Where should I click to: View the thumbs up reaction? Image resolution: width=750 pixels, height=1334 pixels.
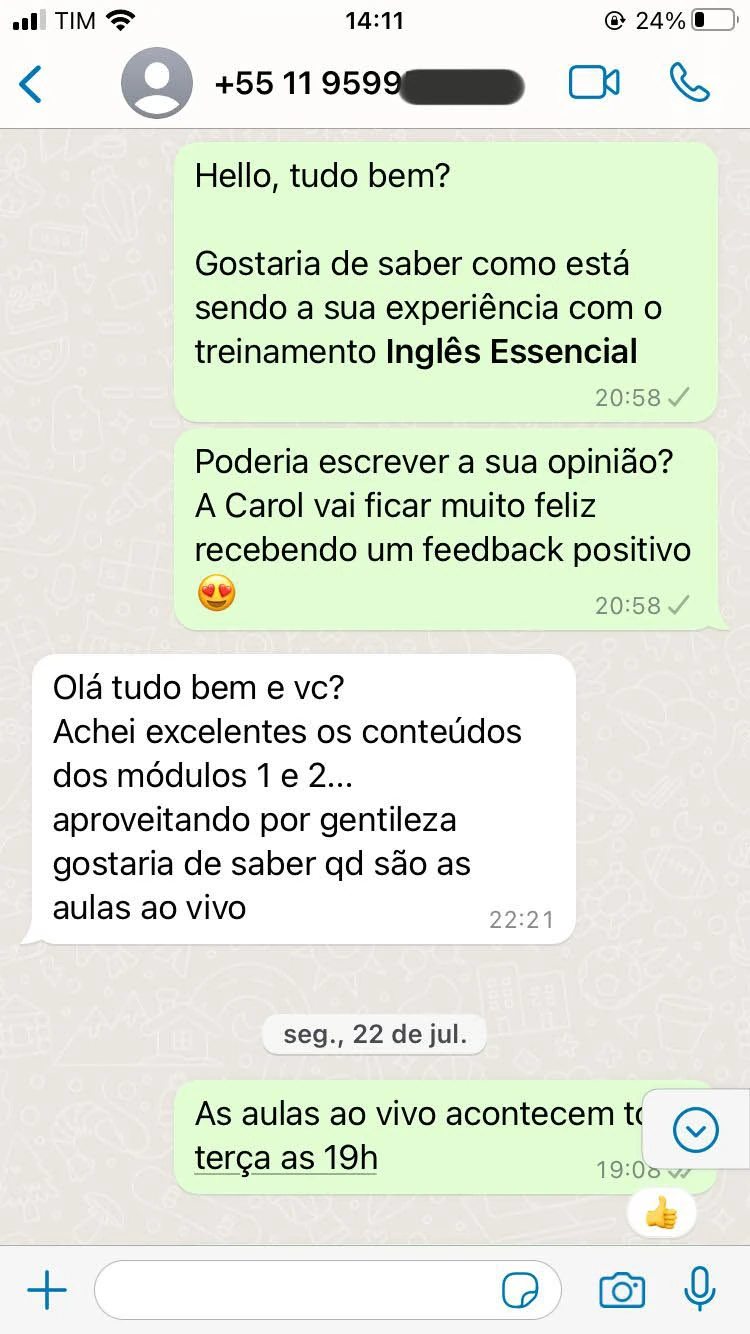pos(661,1215)
